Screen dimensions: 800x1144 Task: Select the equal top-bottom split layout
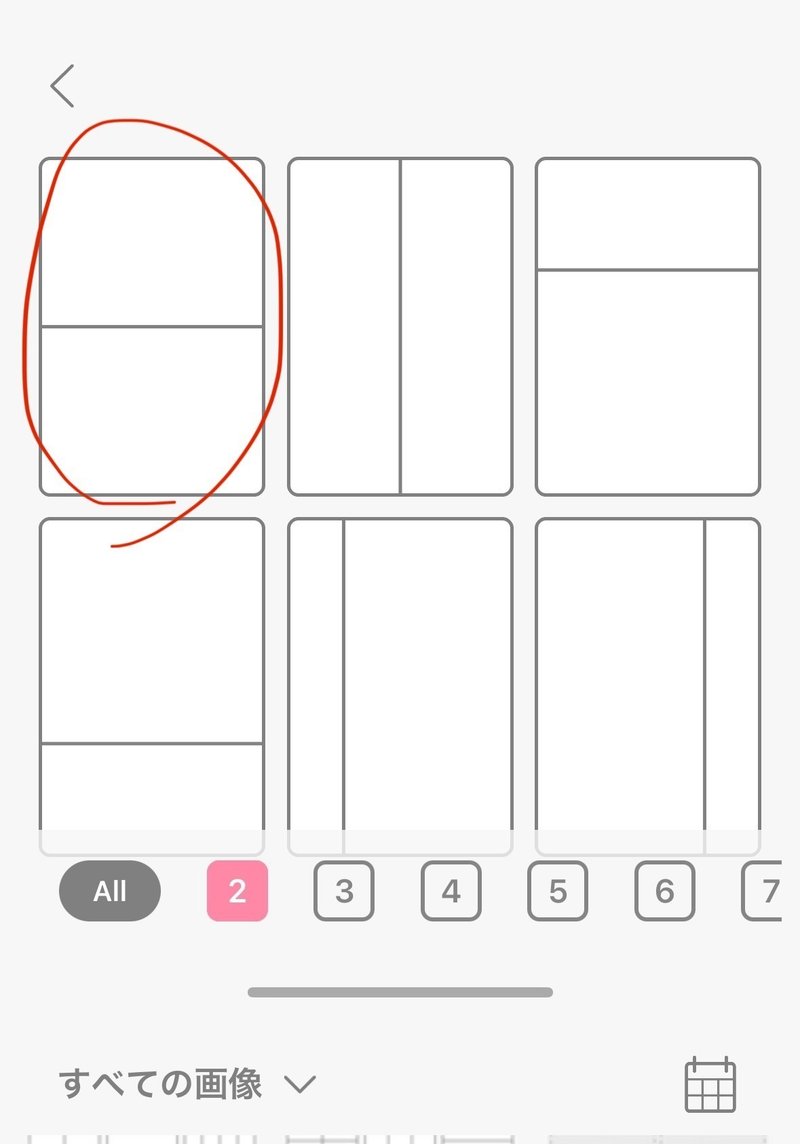(x=152, y=326)
